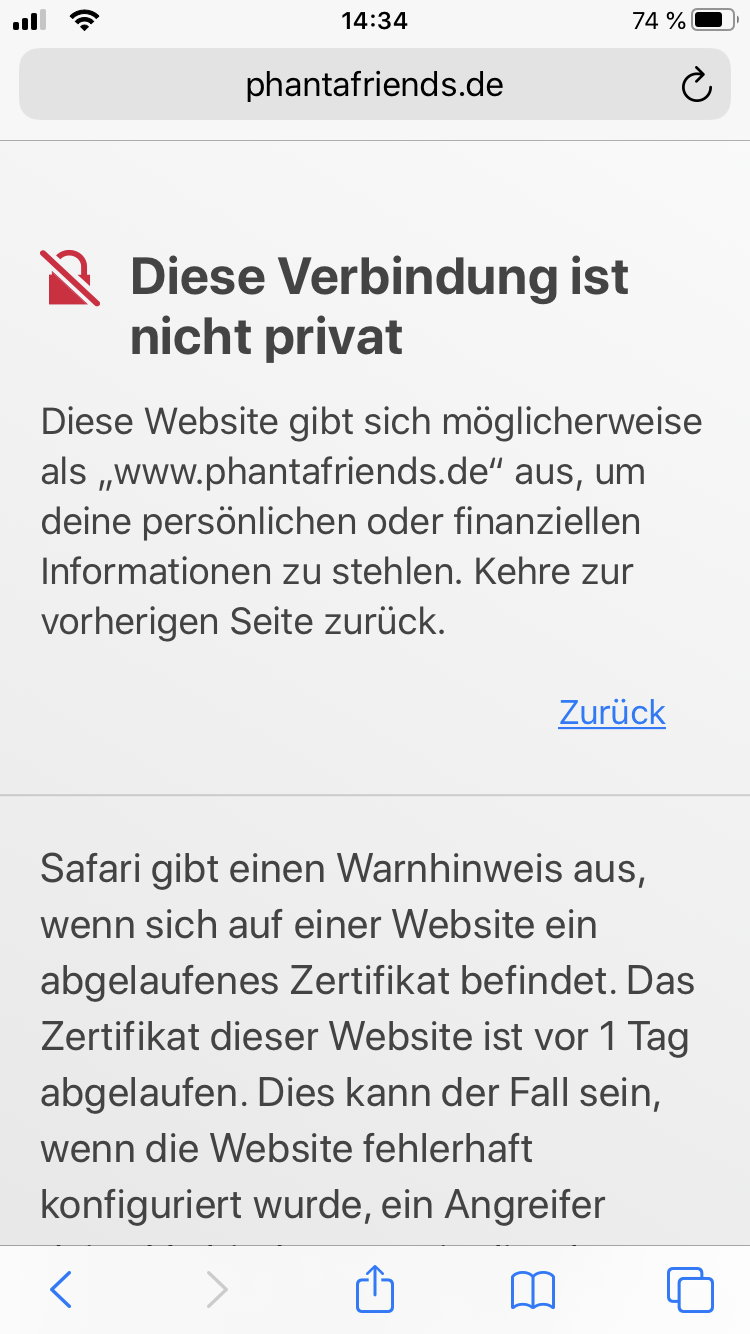Open the share sheet
The height and width of the screenshot is (1334, 750).
tap(375, 1287)
